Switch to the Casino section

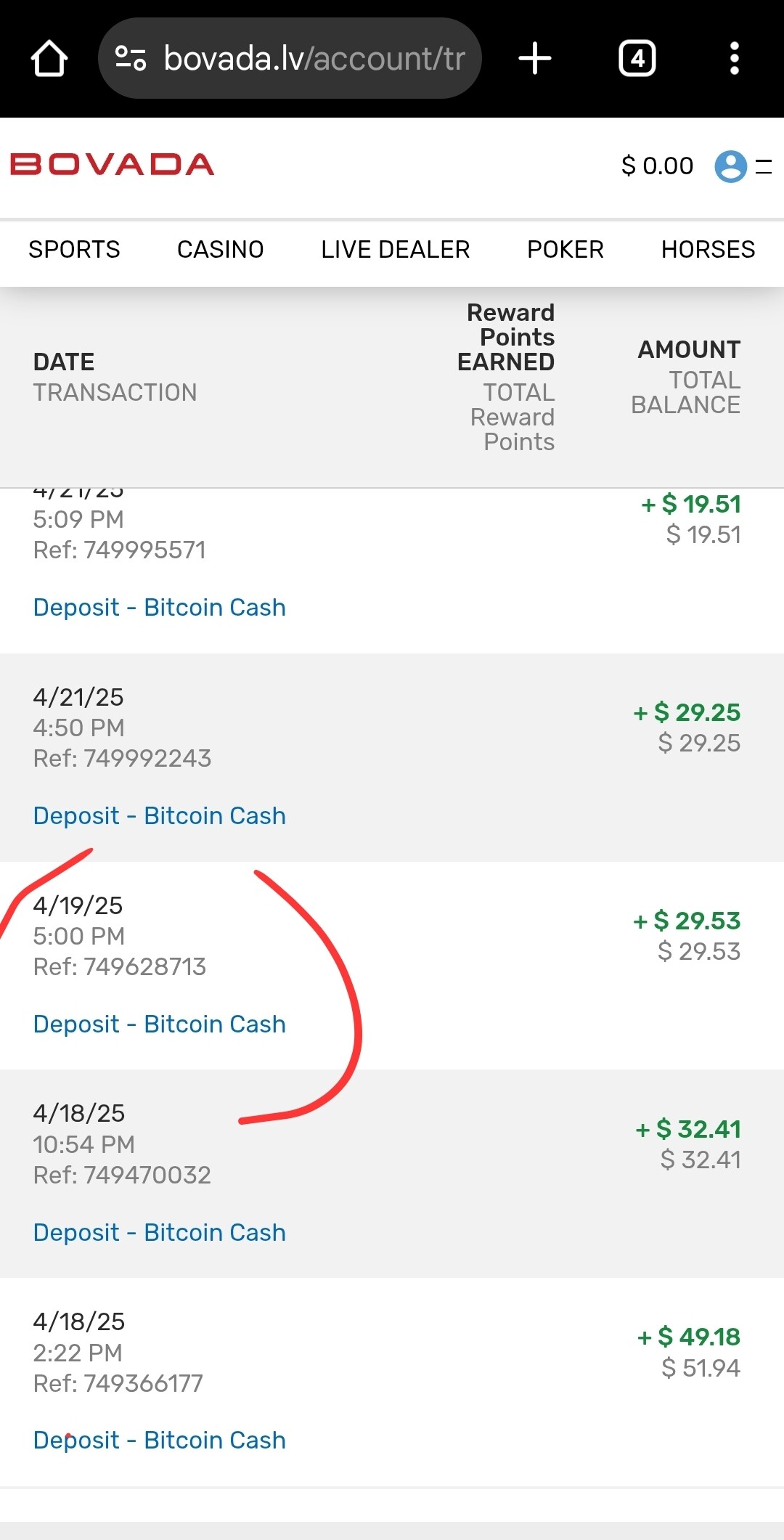tap(220, 250)
